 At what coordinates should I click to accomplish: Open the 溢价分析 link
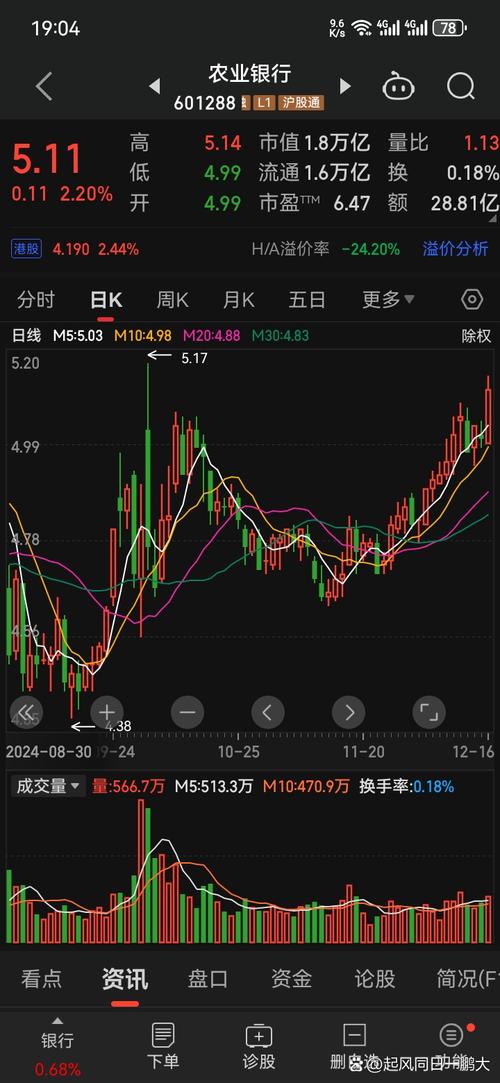[455, 249]
